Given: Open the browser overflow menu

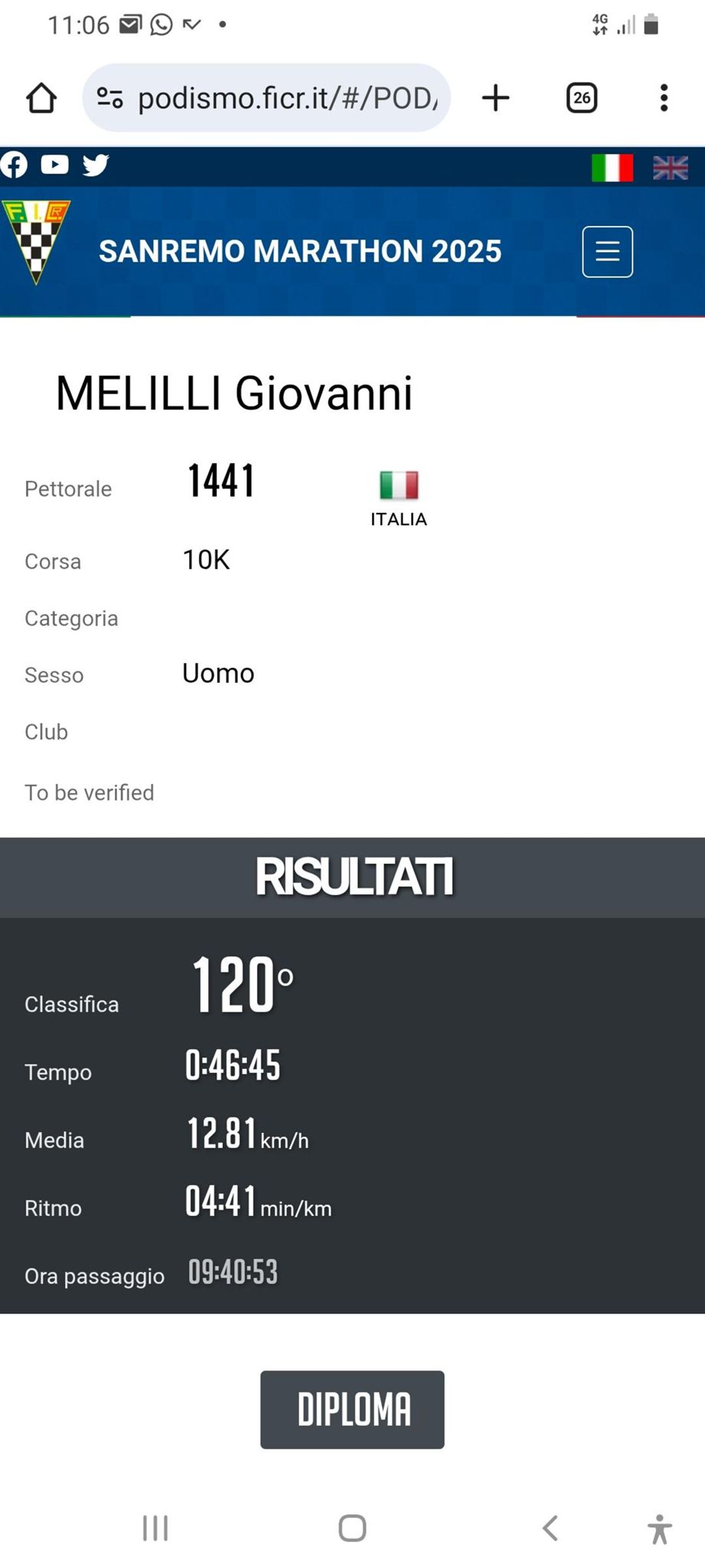Looking at the screenshot, I should pos(664,98).
